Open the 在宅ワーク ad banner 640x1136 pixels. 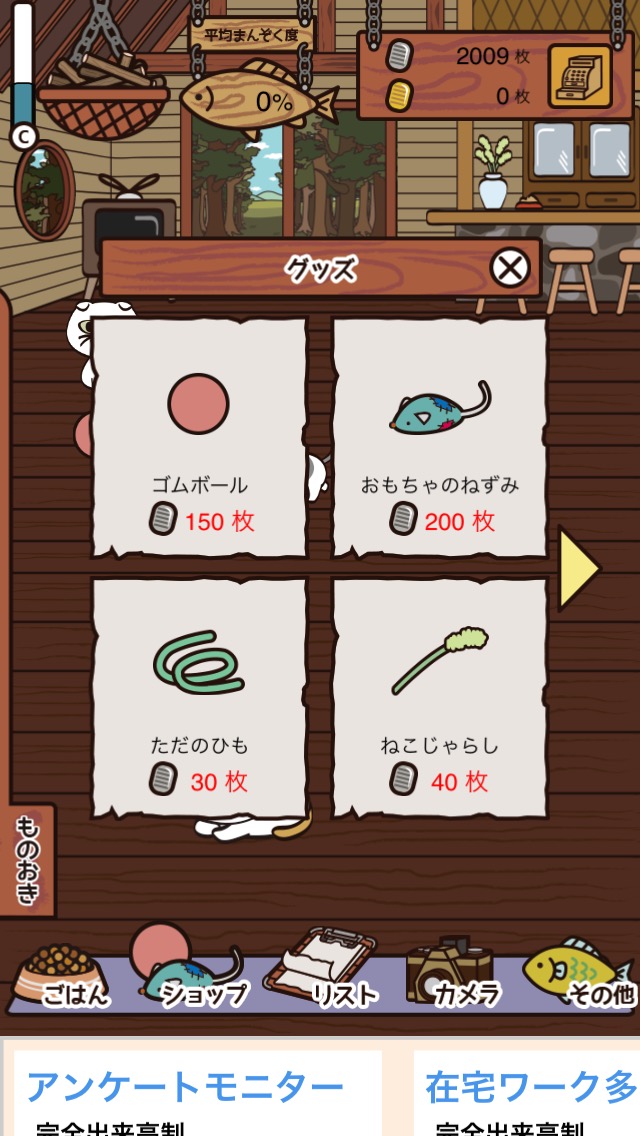[x=530, y=1092]
